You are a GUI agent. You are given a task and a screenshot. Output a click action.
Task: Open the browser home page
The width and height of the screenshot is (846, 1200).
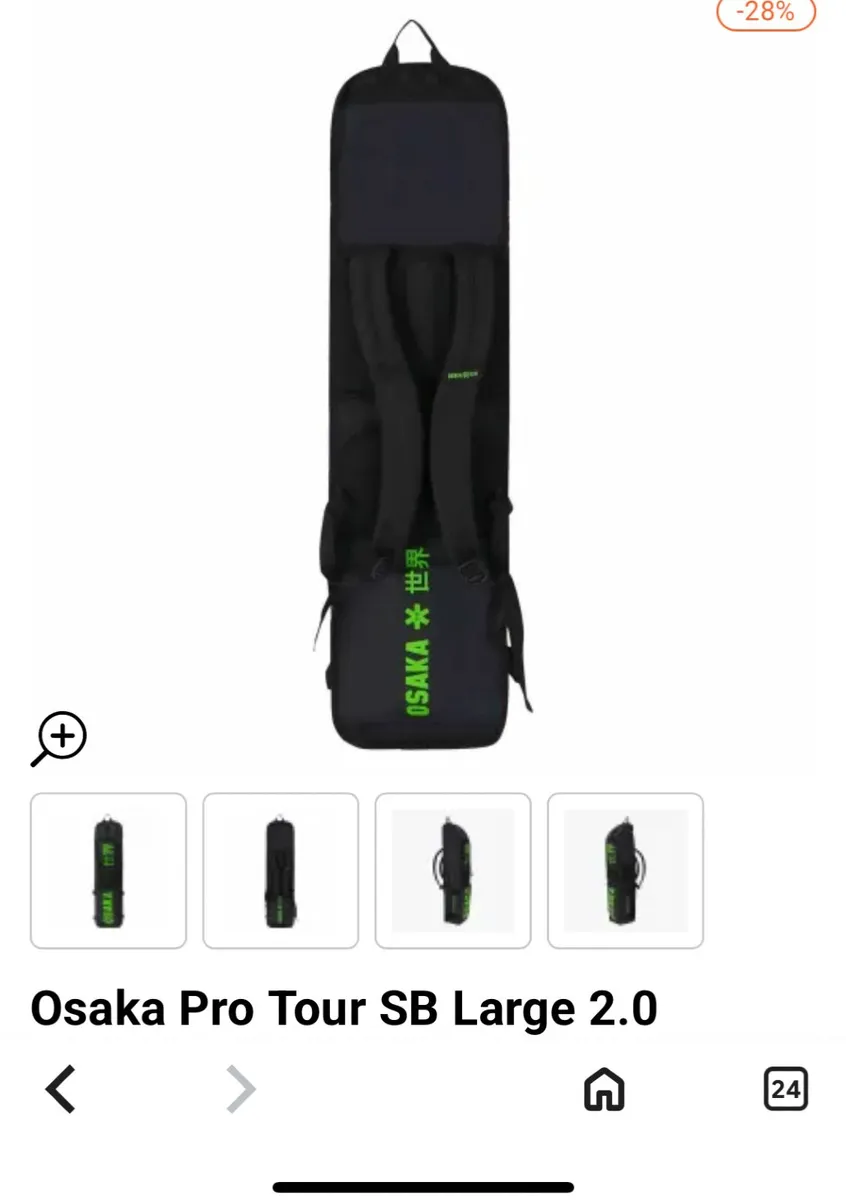pyautogui.click(x=604, y=1089)
